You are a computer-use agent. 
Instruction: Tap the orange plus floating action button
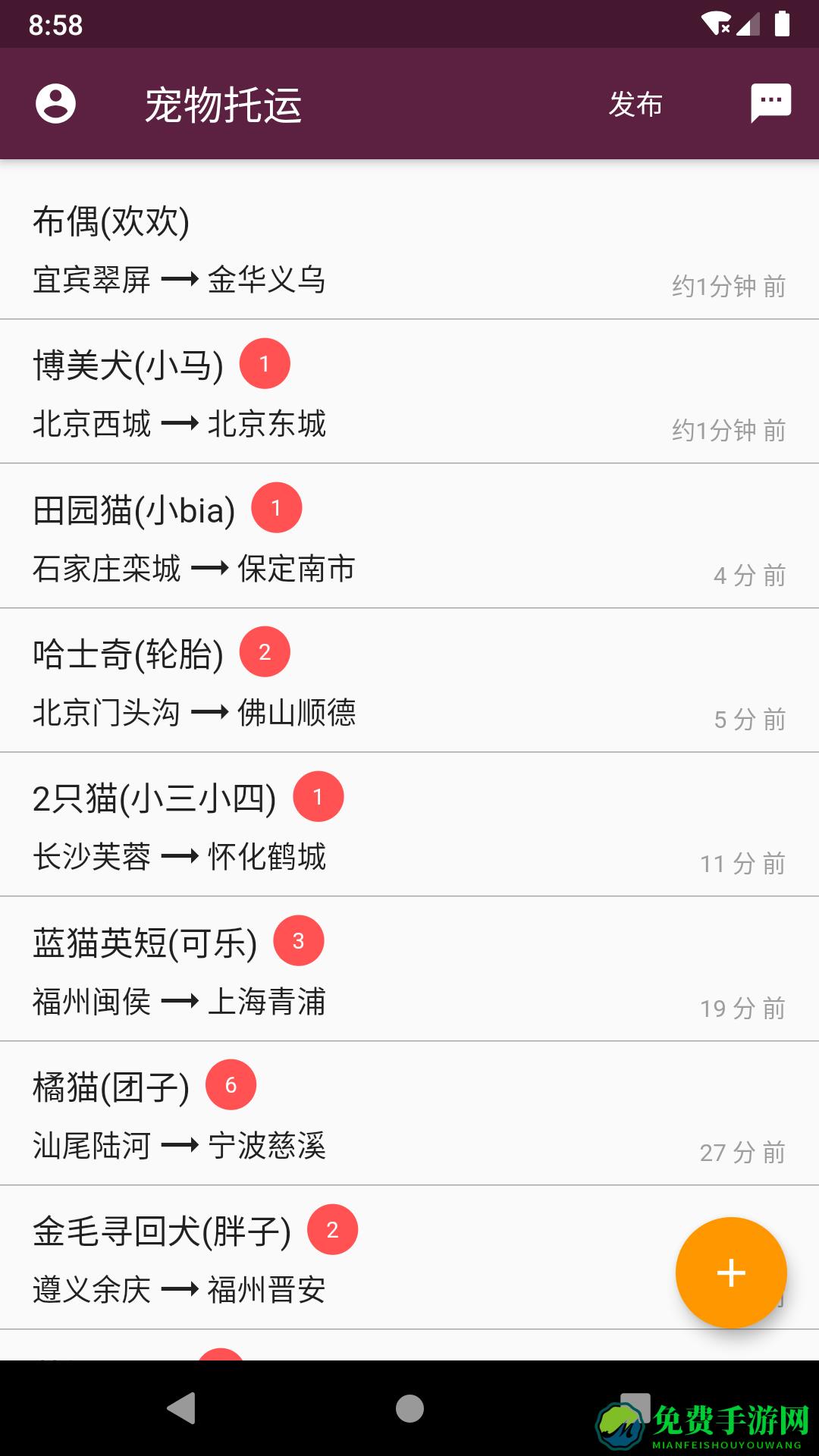[730, 1274]
